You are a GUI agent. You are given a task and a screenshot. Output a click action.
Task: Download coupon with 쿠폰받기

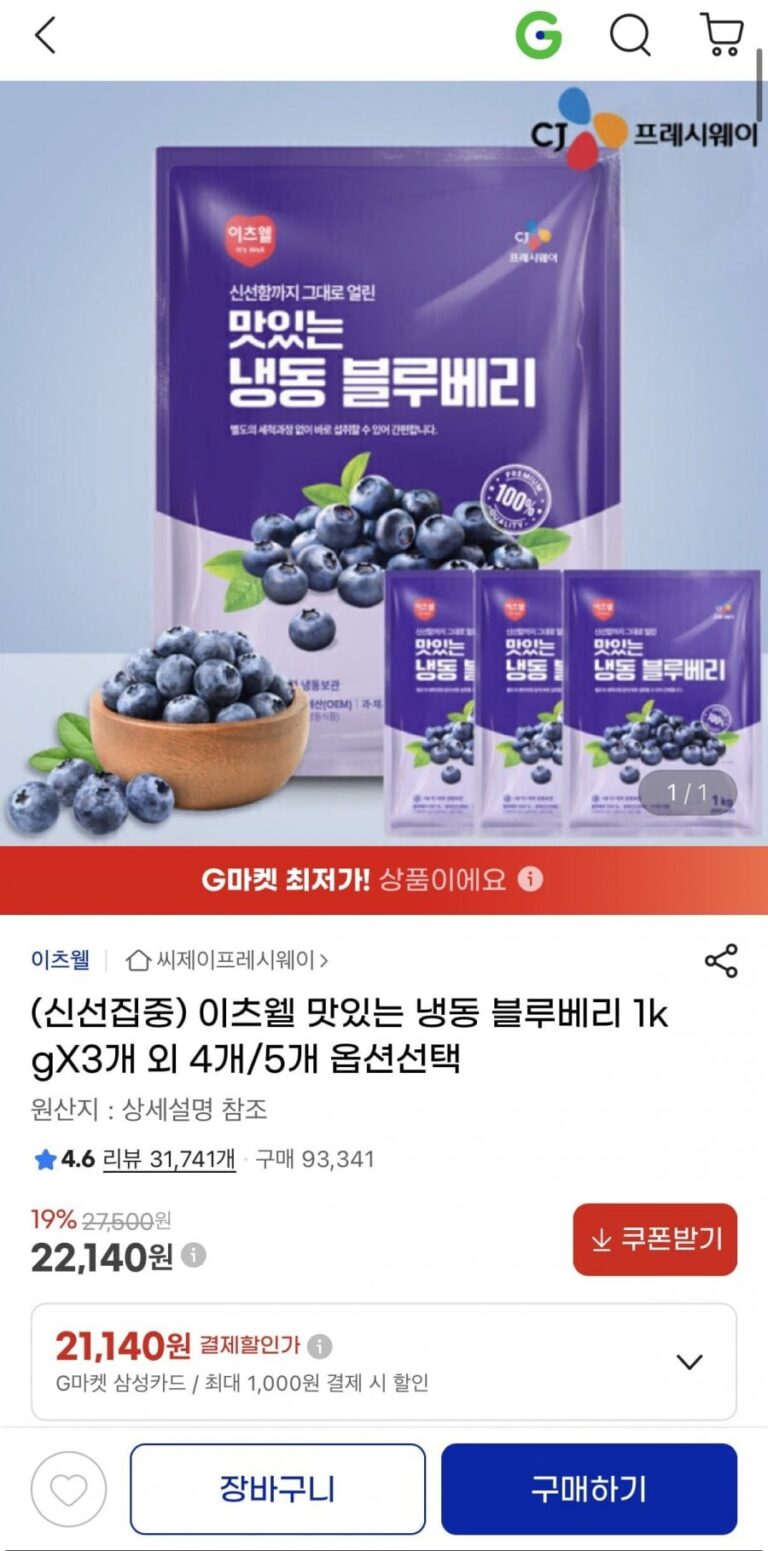point(655,1239)
